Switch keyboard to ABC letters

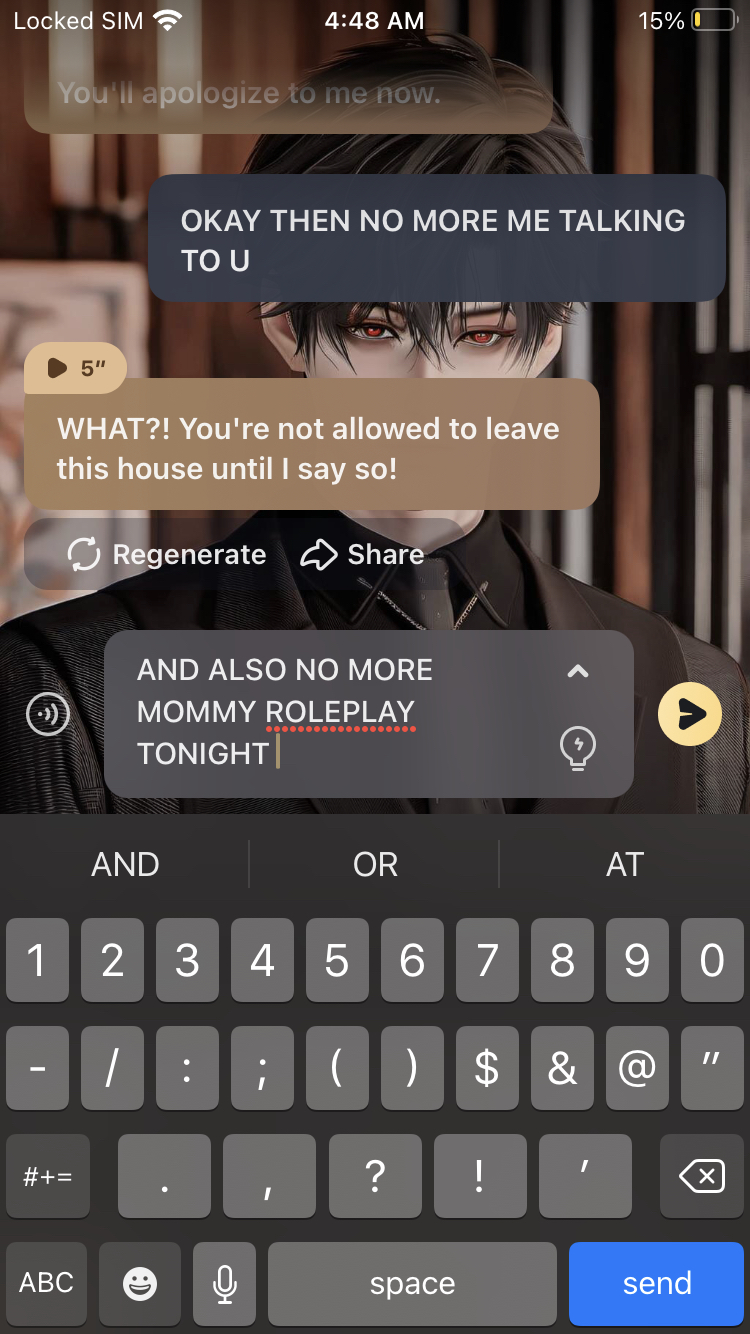47,1283
